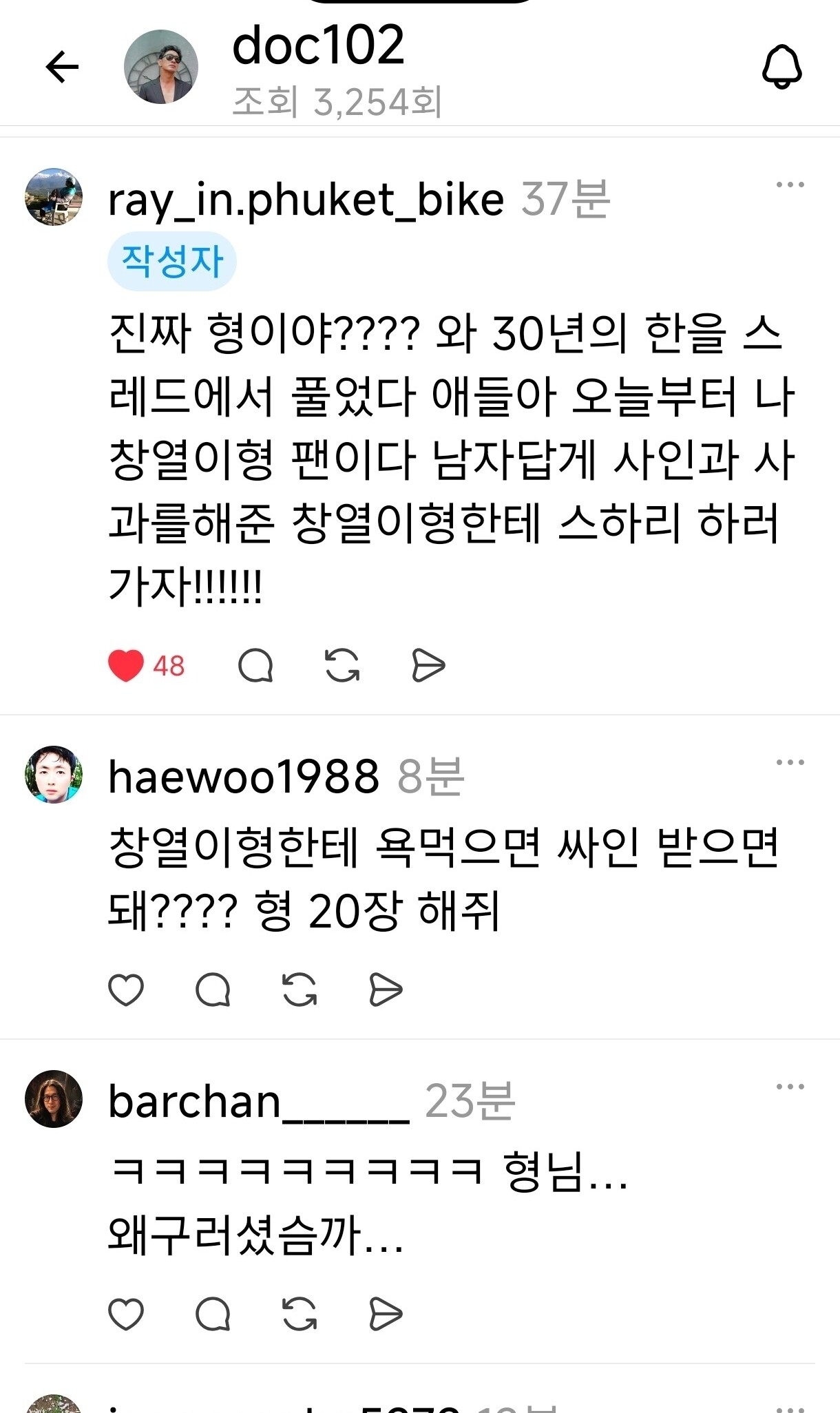Like barchan______'s reply
The image size is (840, 1413).
[x=126, y=1315]
